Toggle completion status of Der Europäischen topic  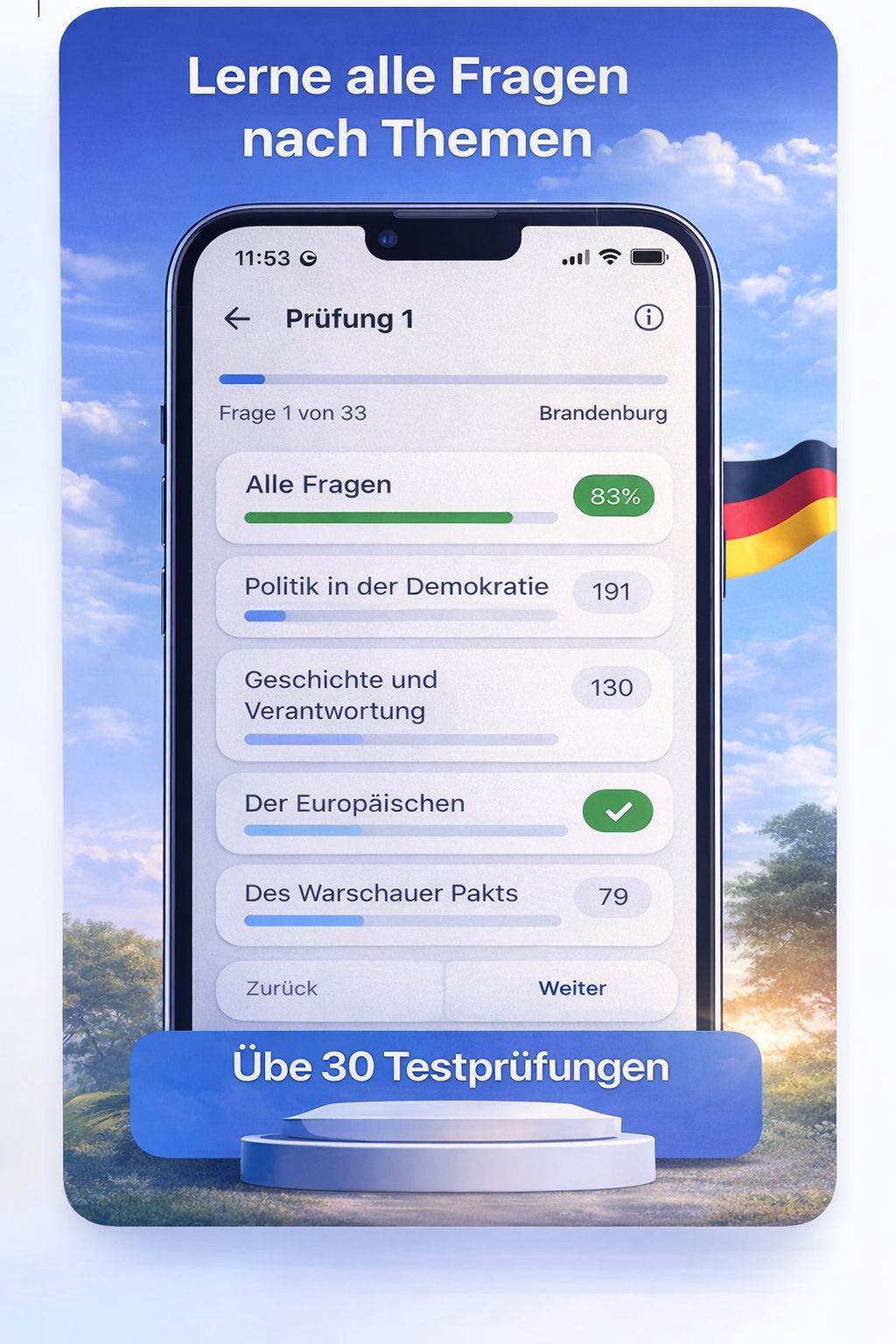618,812
